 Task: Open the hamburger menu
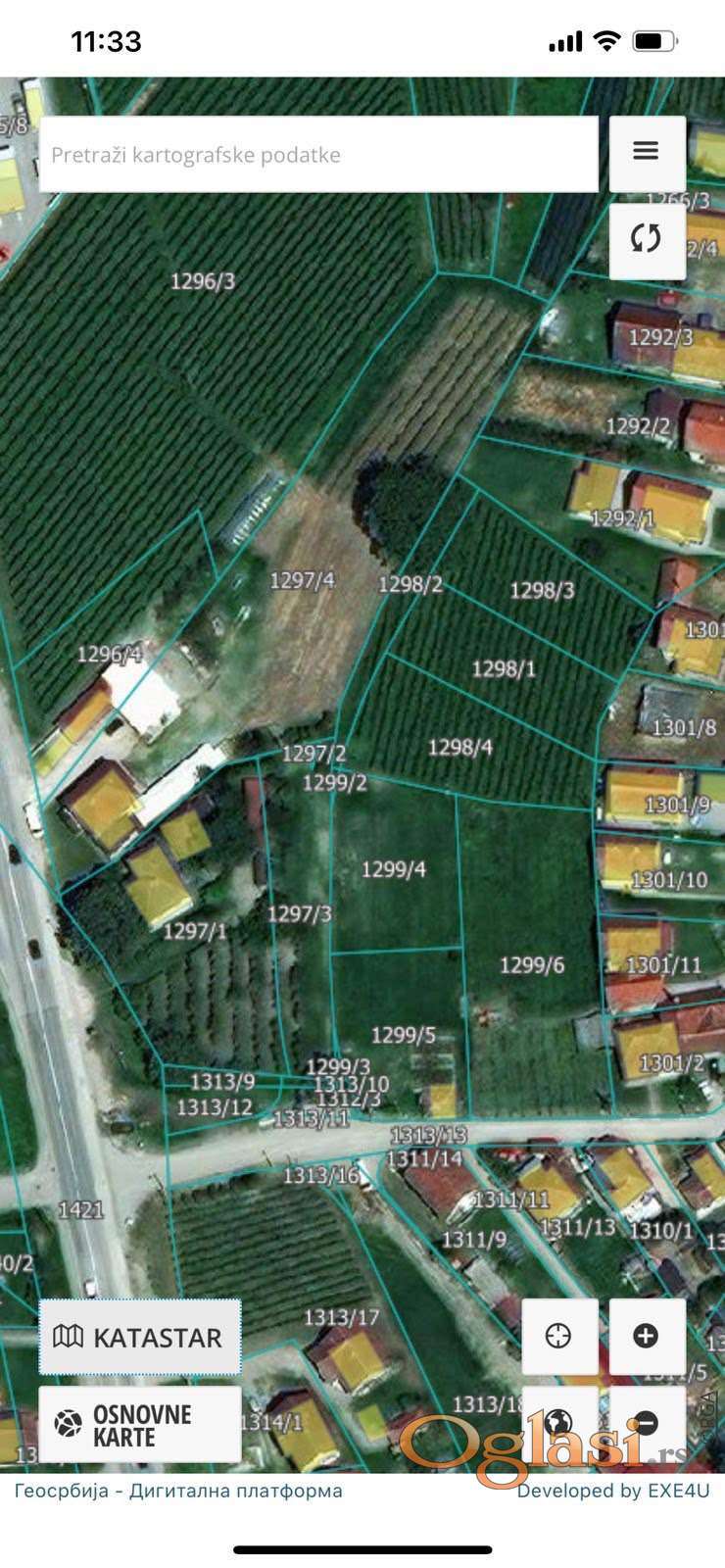coord(646,152)
